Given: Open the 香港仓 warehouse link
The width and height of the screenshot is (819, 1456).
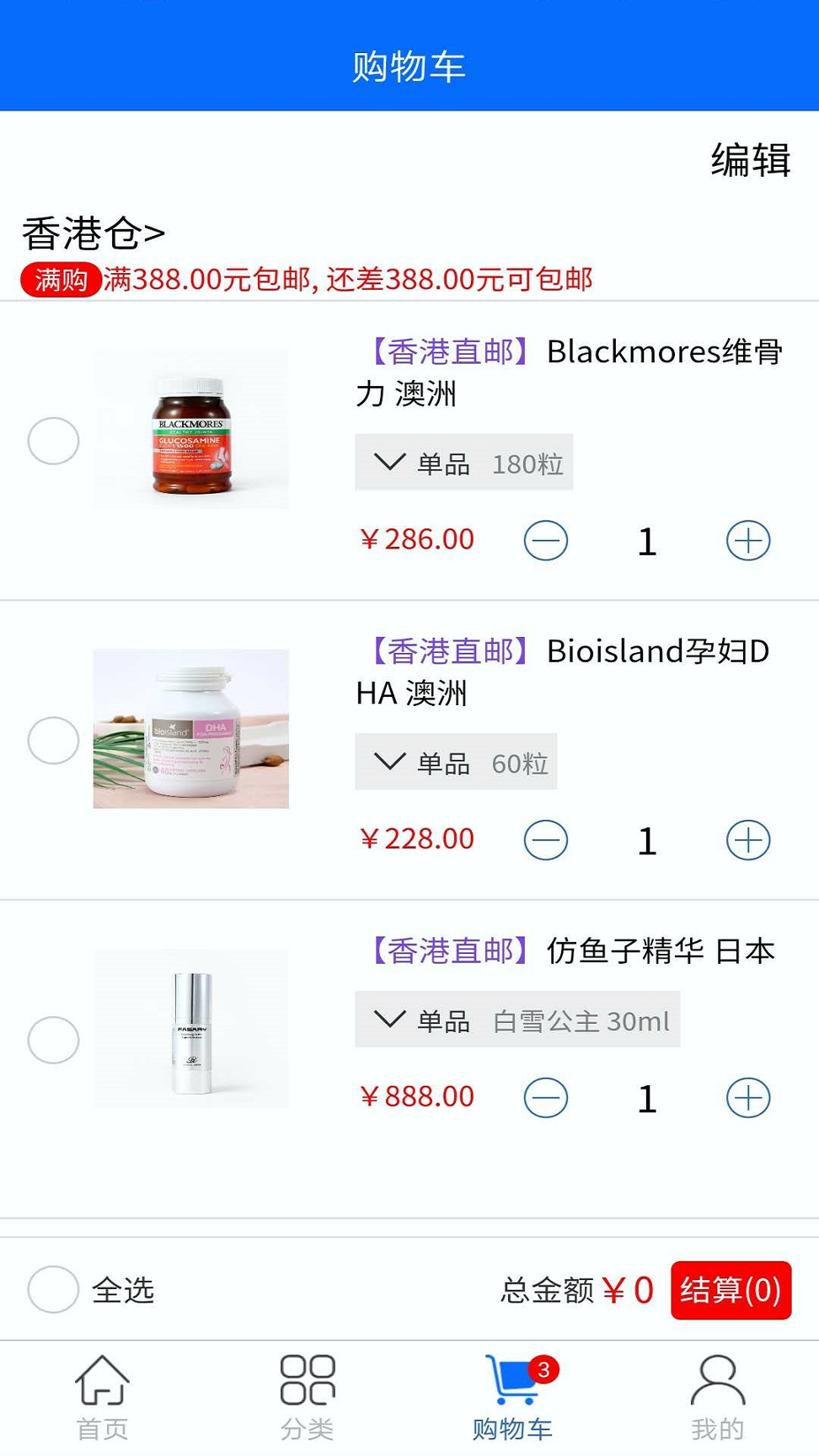Looking at the screenshot, I should (x=94, y=233).
